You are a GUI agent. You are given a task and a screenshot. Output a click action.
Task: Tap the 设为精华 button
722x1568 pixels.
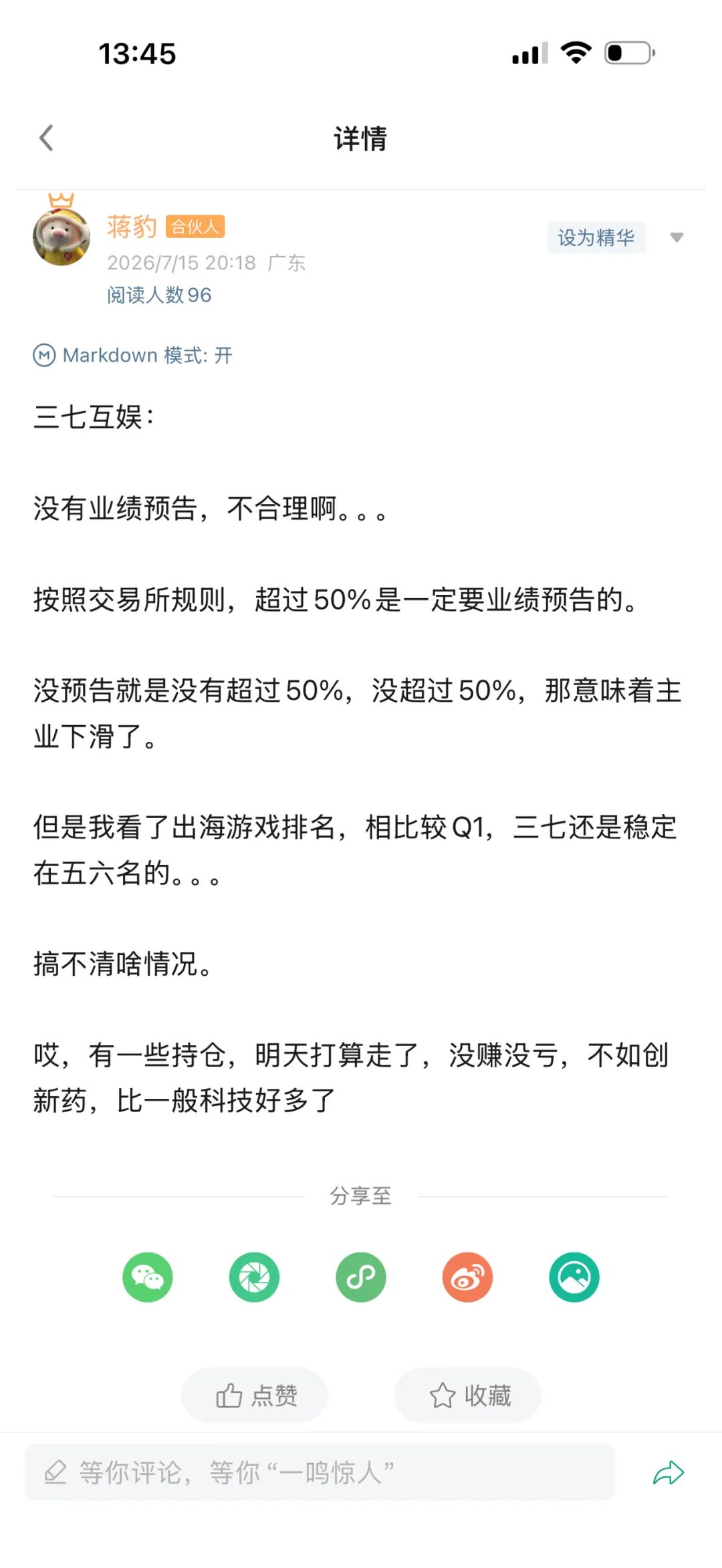point(596,237)
